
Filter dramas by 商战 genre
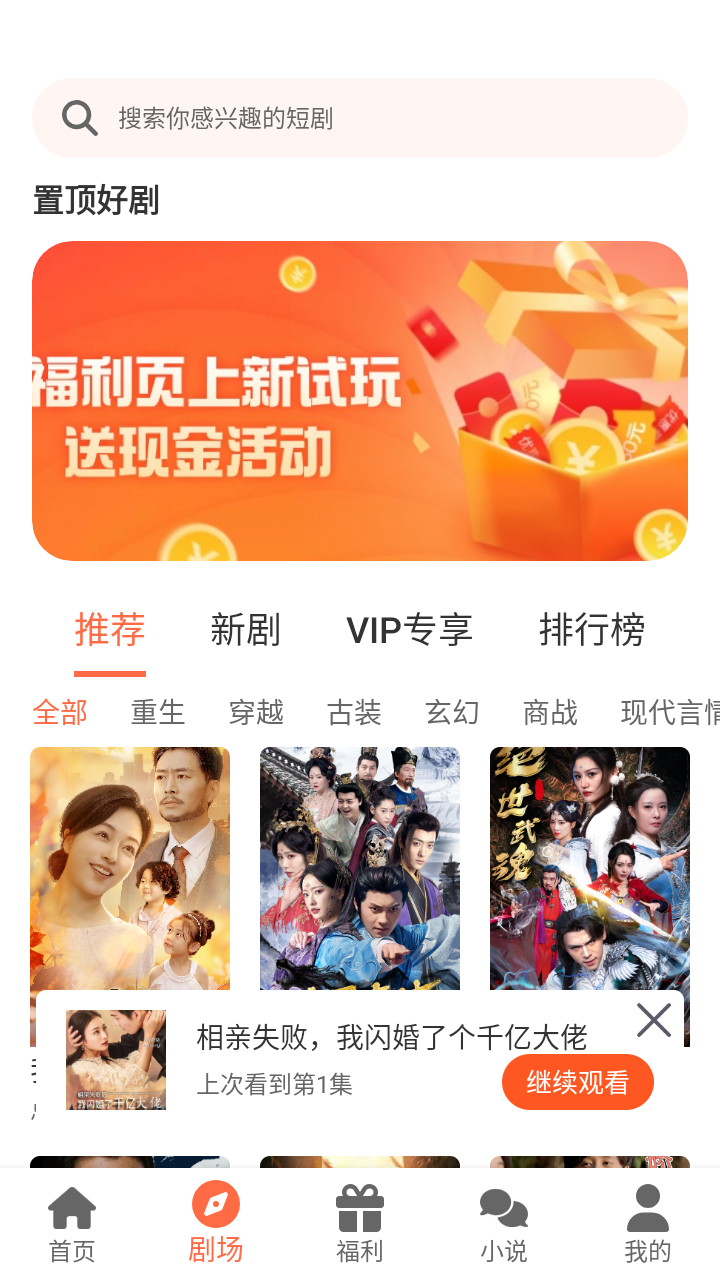coord(550,712)
